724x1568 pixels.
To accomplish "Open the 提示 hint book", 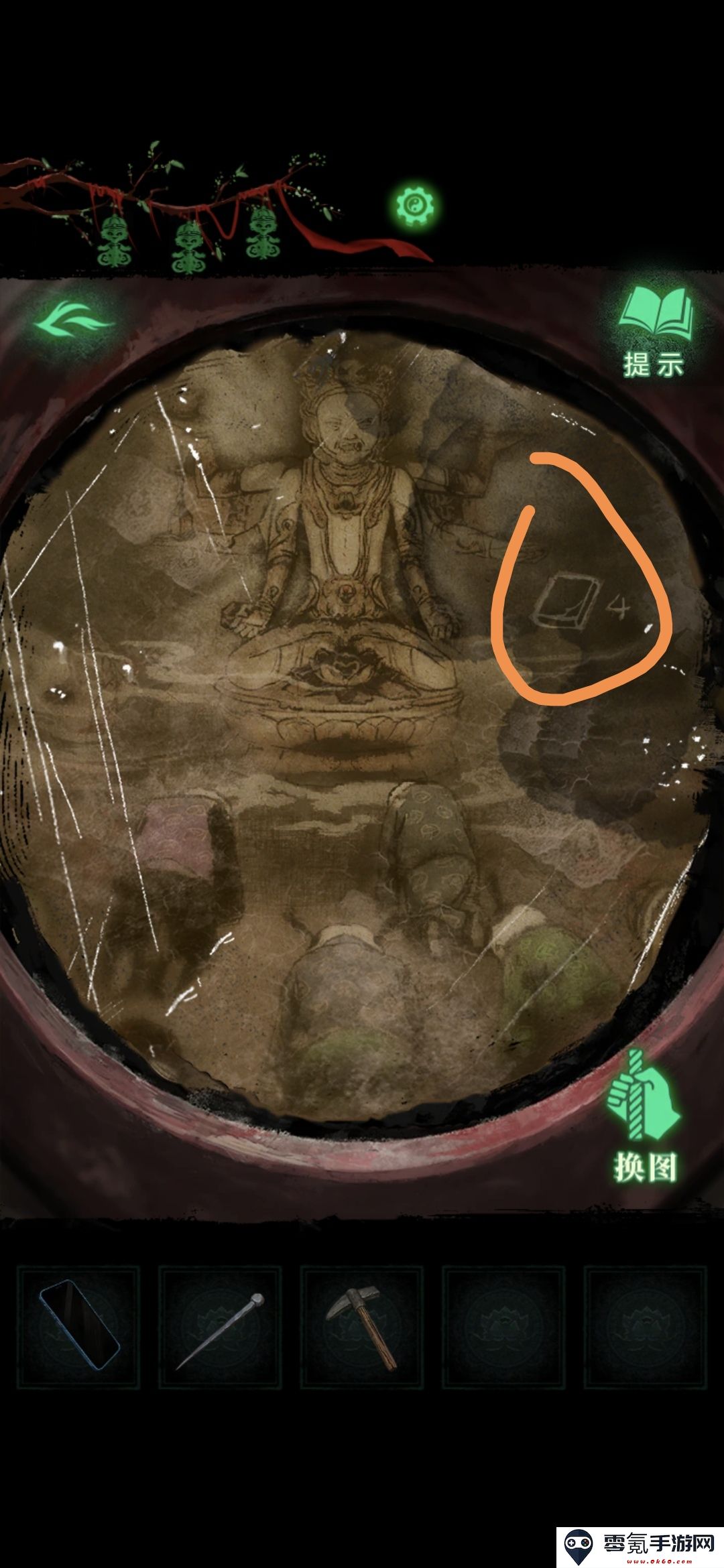I will click(655, 331).
